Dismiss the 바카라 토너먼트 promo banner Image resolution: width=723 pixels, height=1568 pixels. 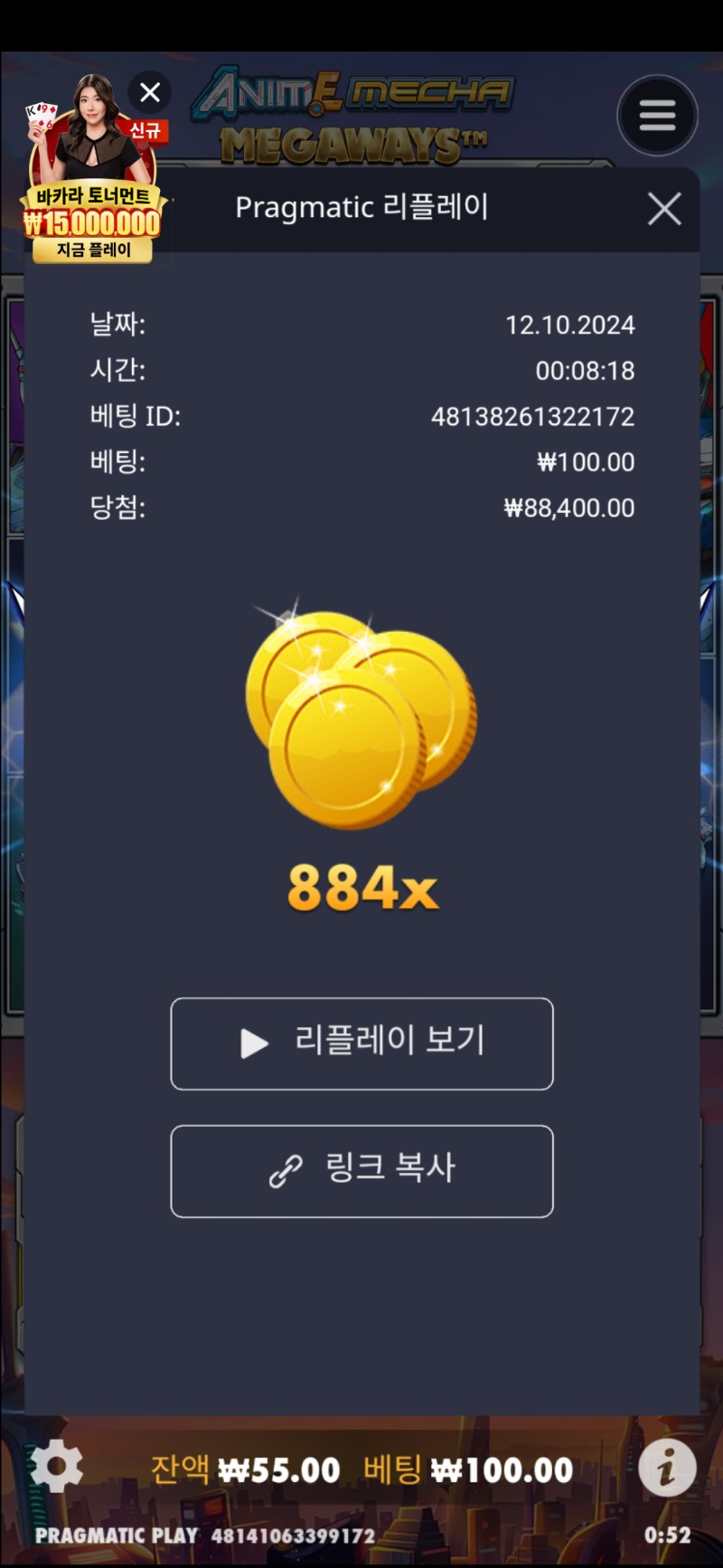(150, 92)
